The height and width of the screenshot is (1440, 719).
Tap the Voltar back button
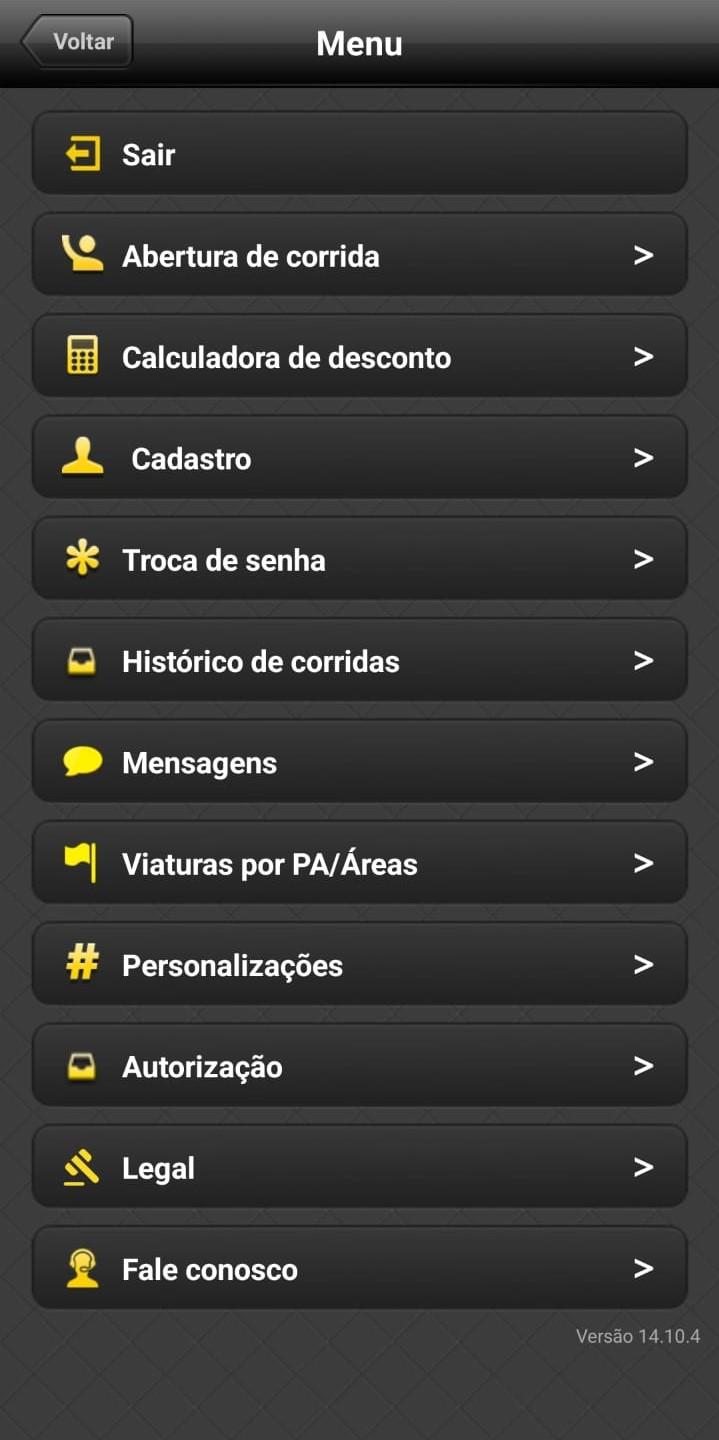[77, 42]
